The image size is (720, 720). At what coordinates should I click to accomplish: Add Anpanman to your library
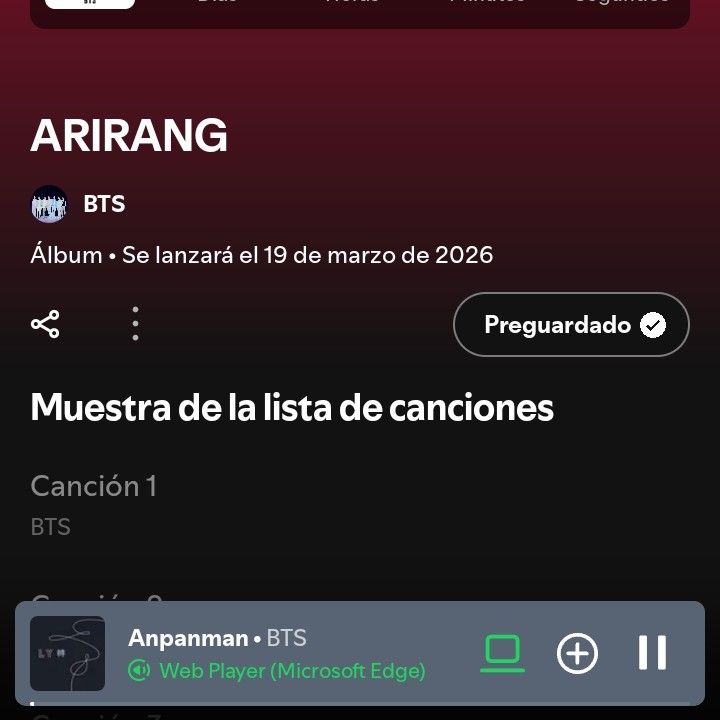[577, 653]
